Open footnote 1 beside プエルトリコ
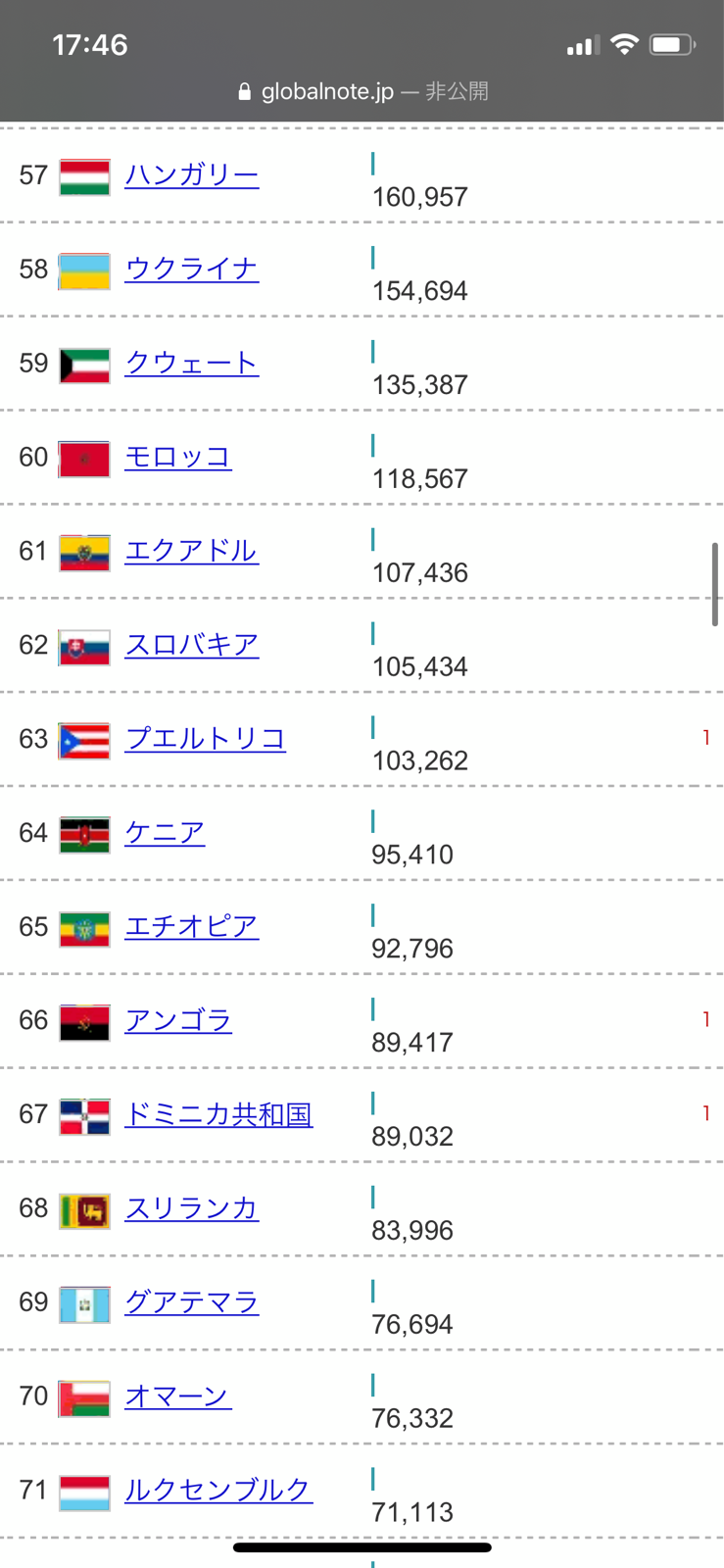 (x=706, y=737)
